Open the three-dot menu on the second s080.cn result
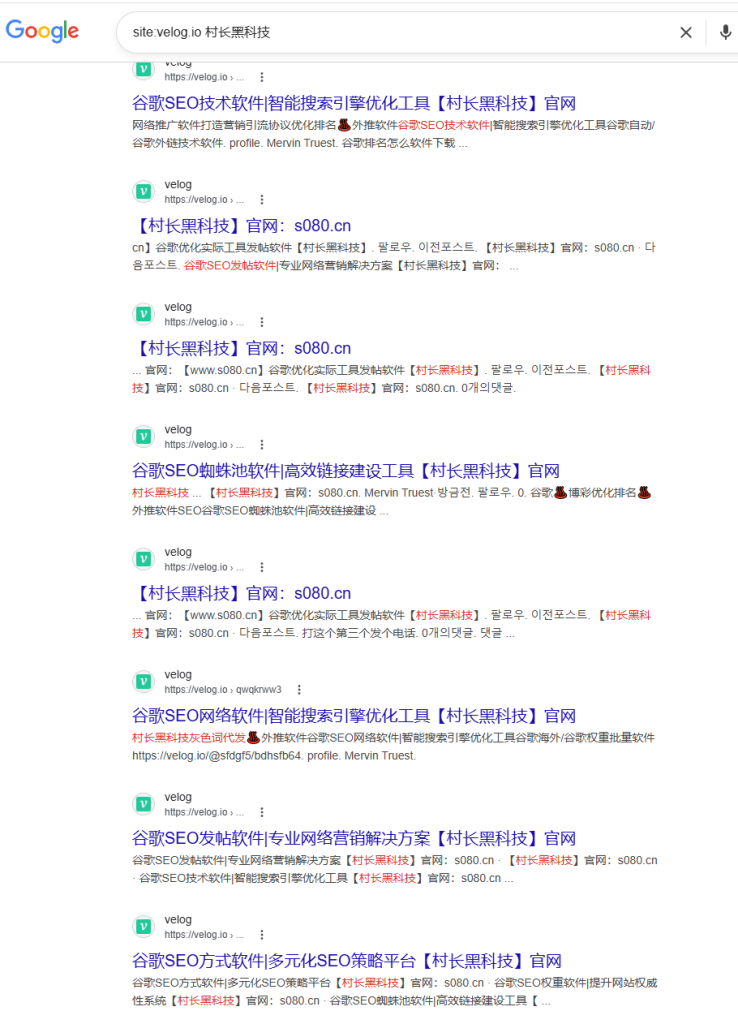This screenshot has width=738, height=1024. [x=262, y=321]
